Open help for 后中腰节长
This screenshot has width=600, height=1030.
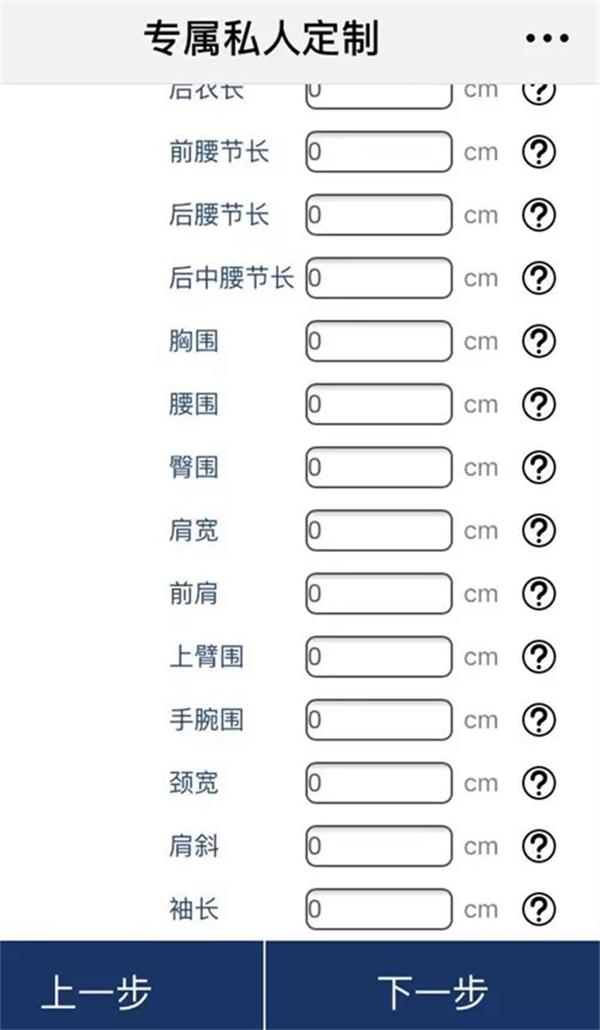539,278
